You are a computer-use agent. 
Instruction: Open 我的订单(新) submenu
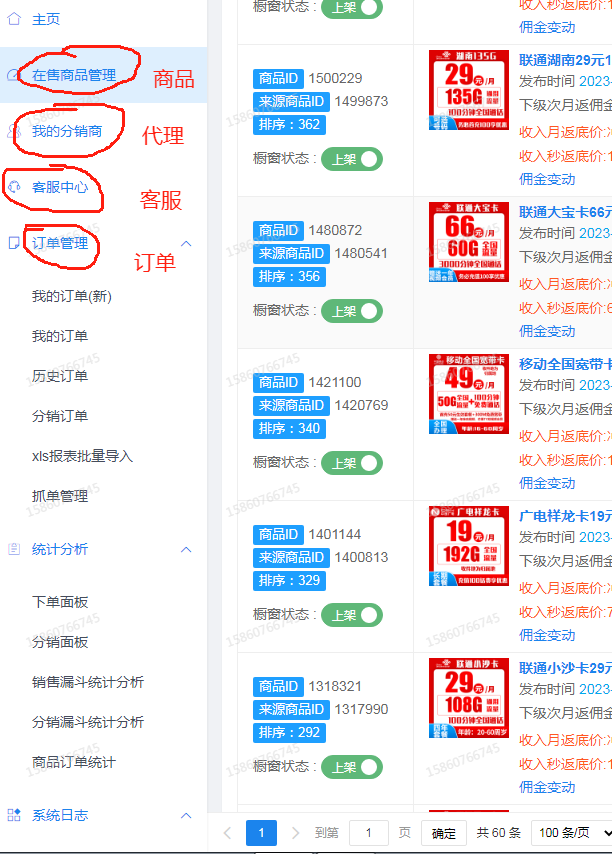tap(71, 296)
